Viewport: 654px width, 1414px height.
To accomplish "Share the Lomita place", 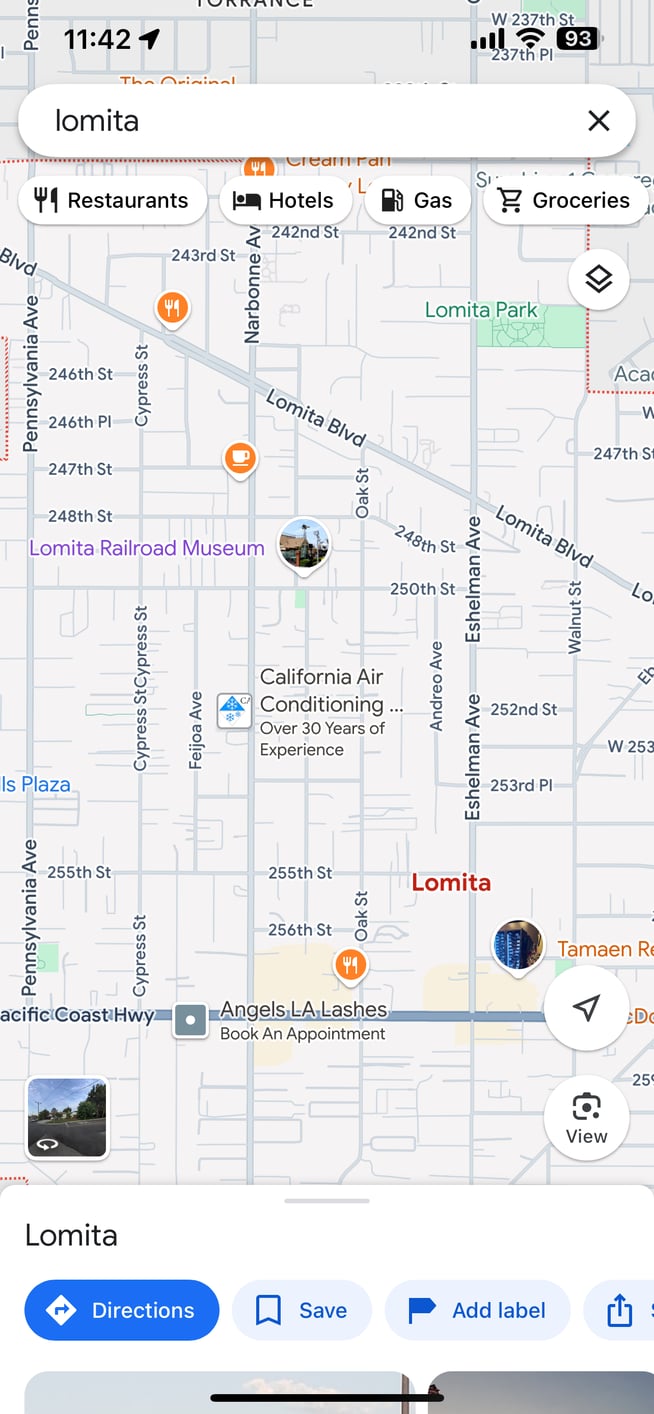I will [x=620, y=1310].
